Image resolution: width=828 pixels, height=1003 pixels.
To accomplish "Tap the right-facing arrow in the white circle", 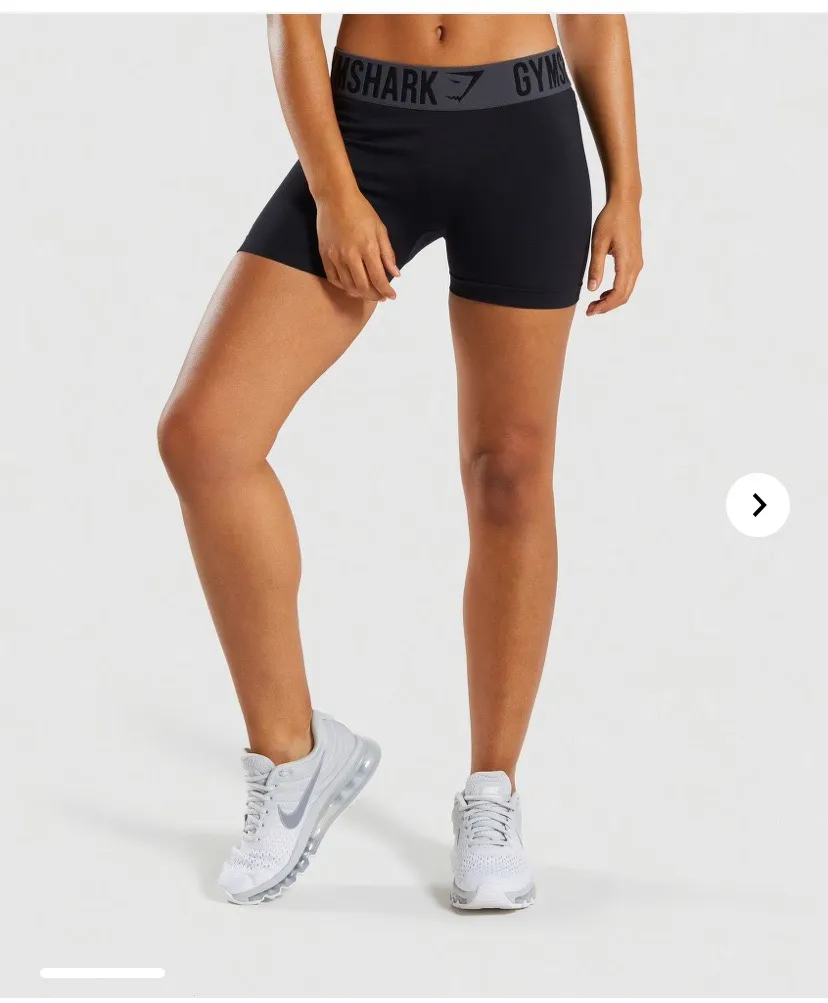I will (757, 505).
